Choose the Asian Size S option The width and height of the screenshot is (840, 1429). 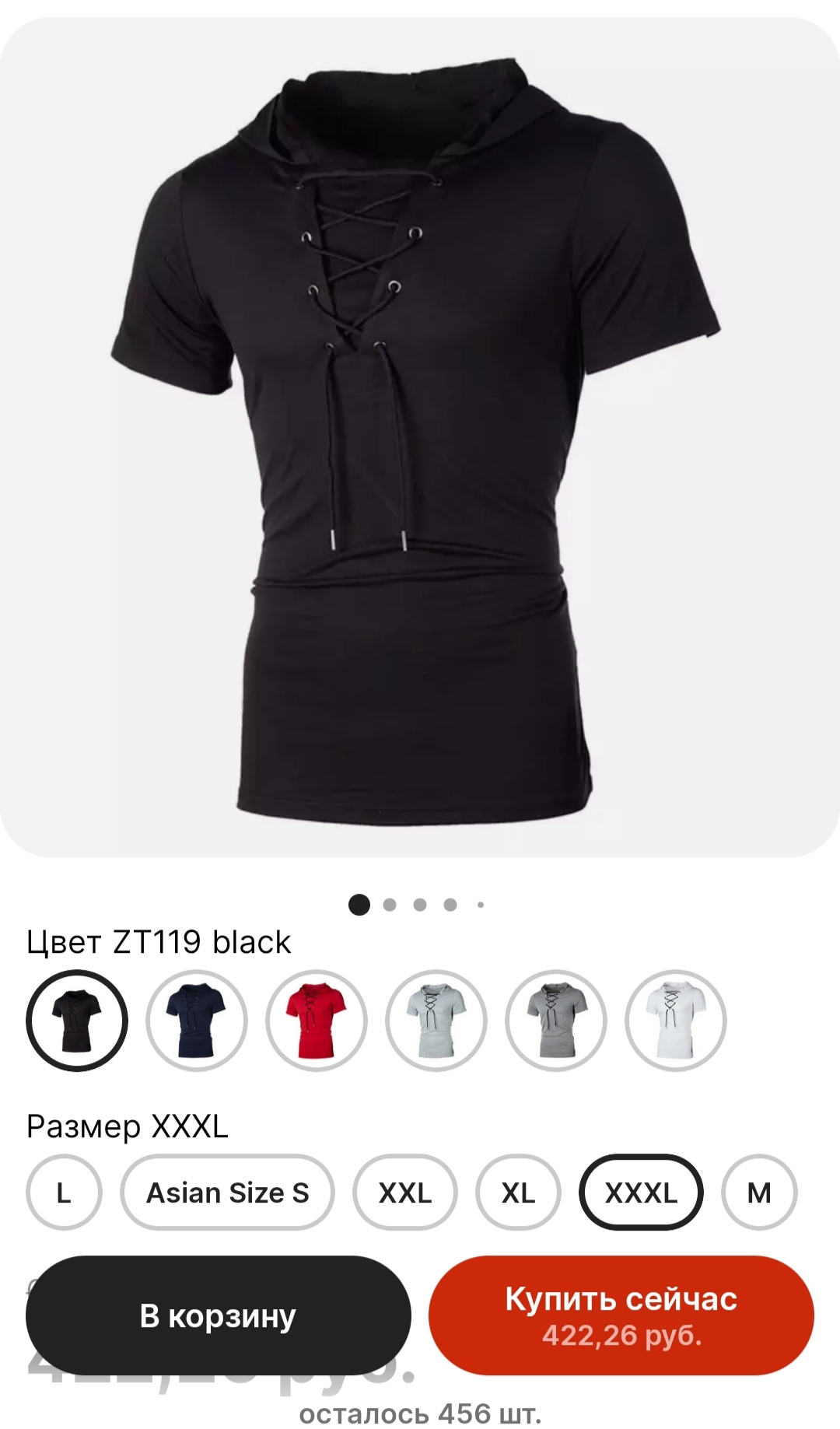coord(227,1192)
